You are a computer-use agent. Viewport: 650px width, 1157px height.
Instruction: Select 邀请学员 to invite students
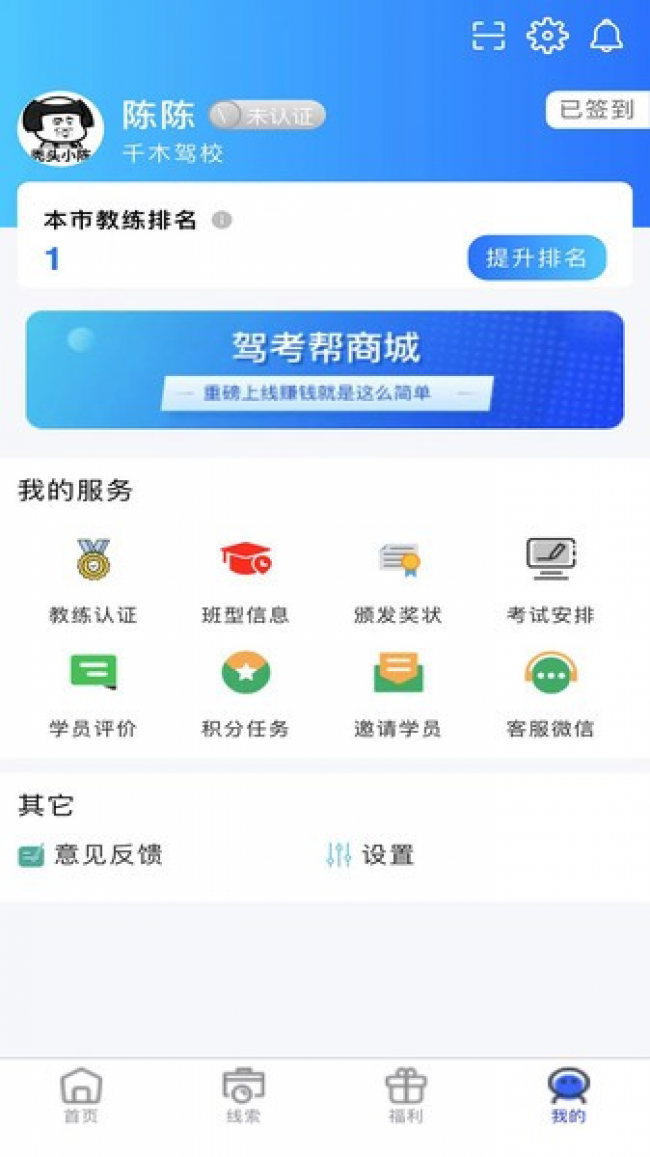click(398, 693)
